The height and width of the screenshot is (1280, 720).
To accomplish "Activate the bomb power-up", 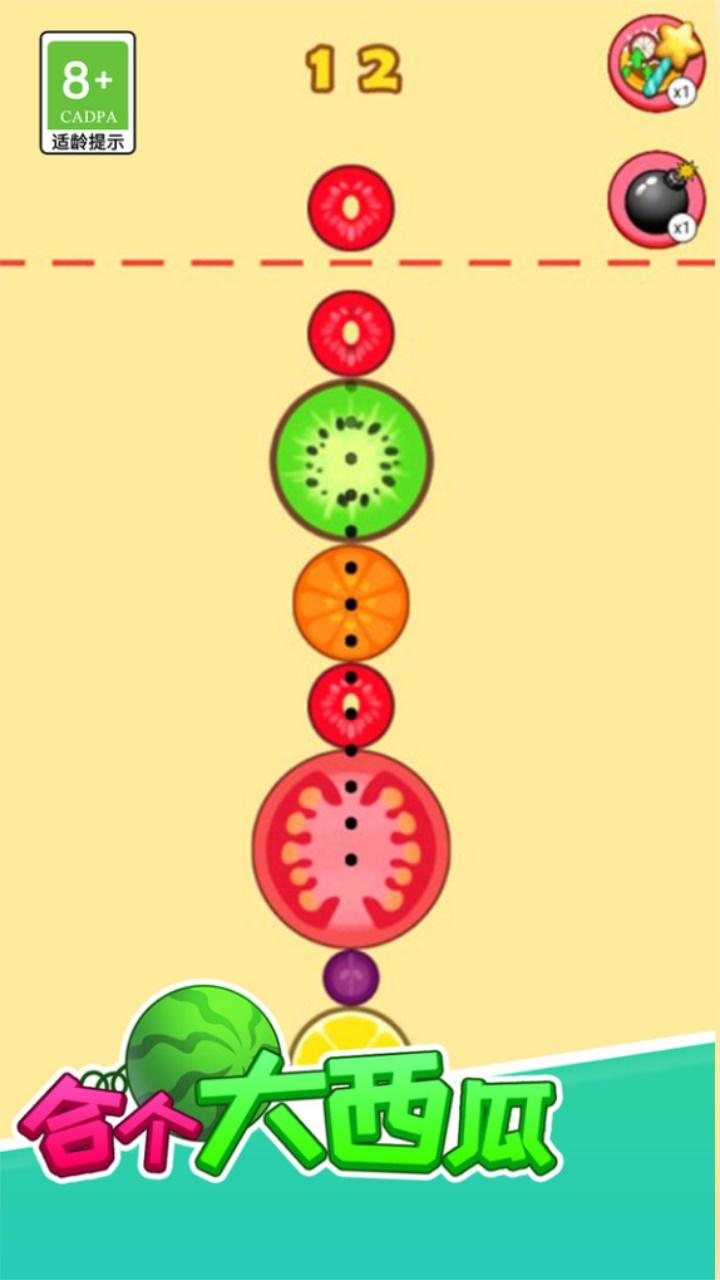I will (655, 200).
